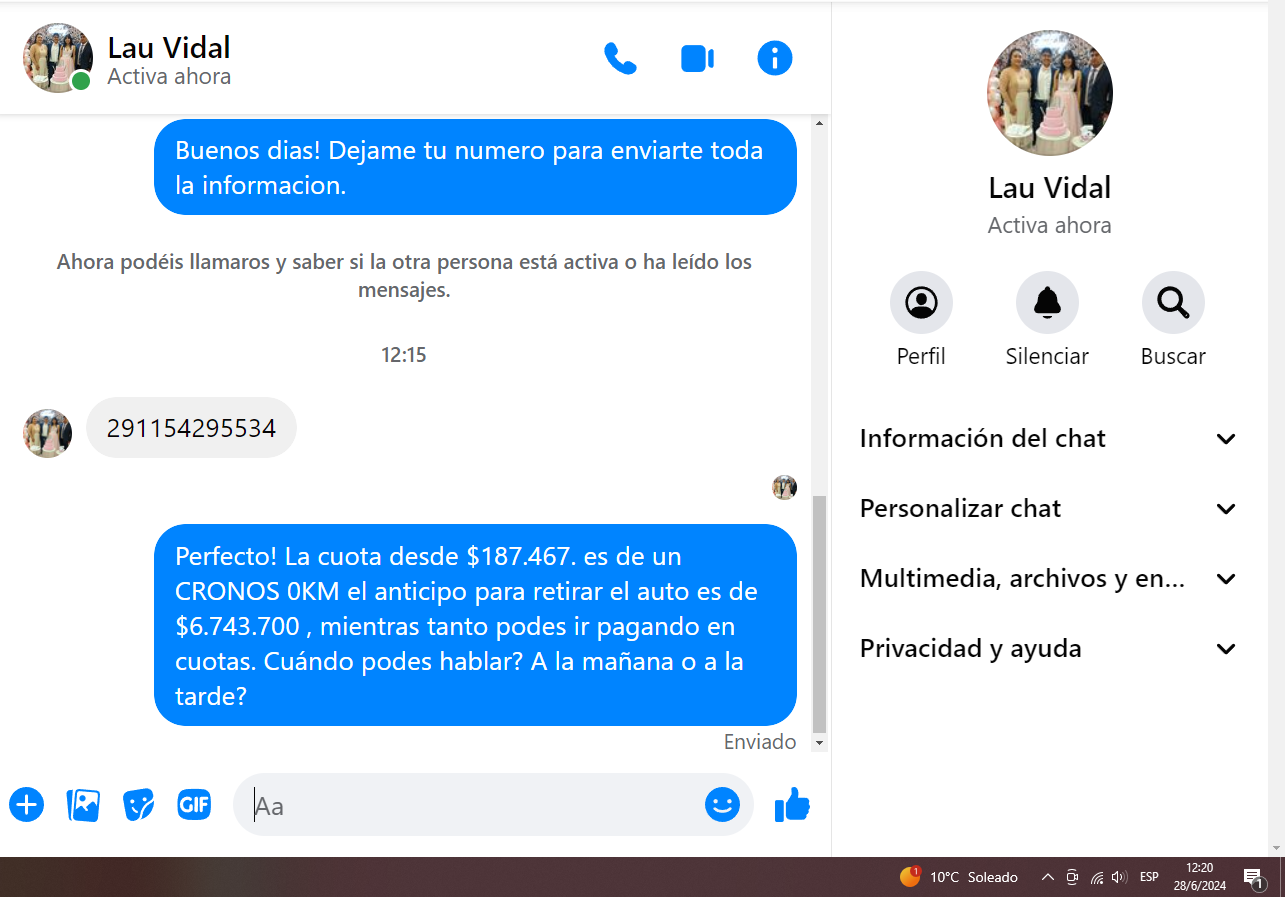1285x897 pixels.
Task: Open the emoji picker
Action: click(722, 804)
